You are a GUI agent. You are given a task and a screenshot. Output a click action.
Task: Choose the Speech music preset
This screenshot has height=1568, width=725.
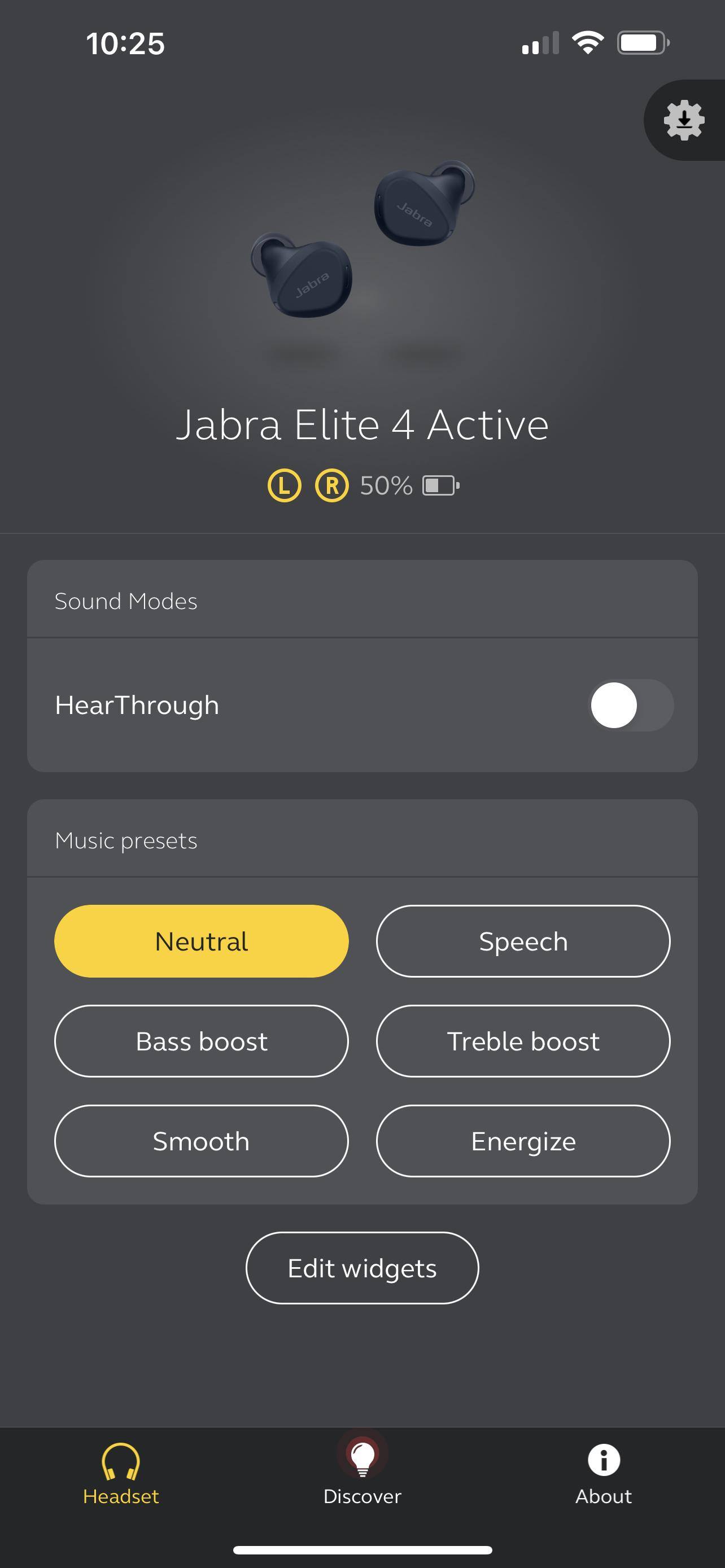click(x=523, y=941)
